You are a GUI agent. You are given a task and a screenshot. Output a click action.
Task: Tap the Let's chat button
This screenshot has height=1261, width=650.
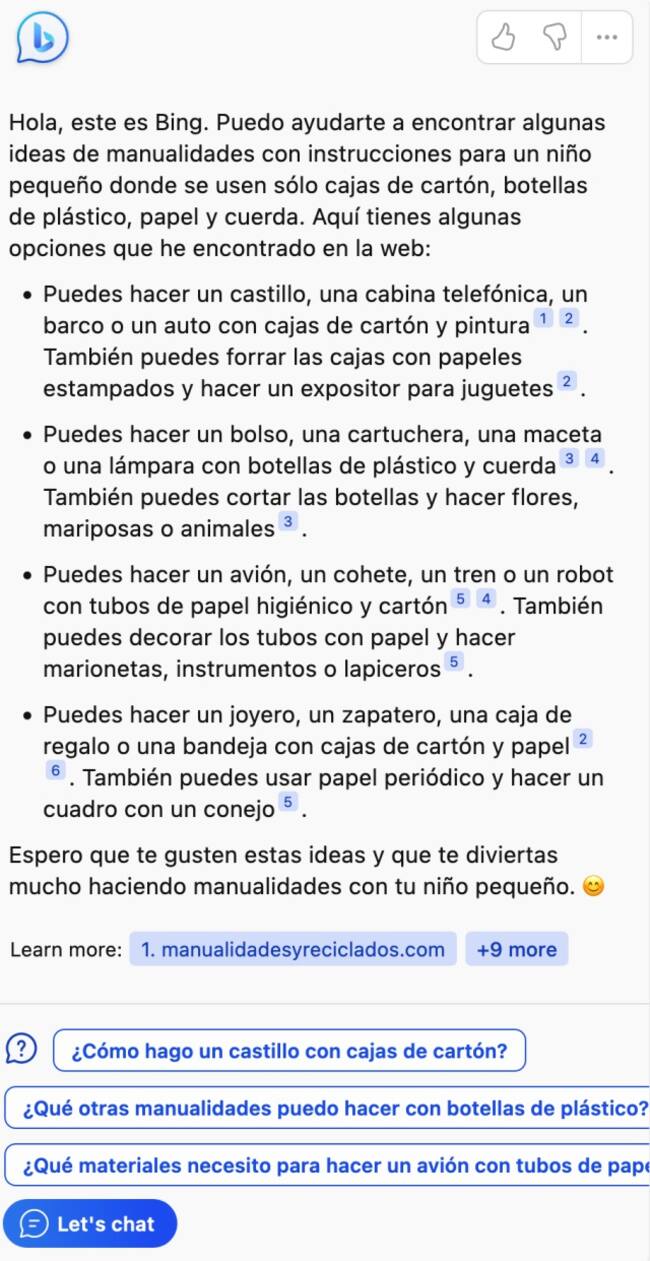click(x=90, y=1223)
